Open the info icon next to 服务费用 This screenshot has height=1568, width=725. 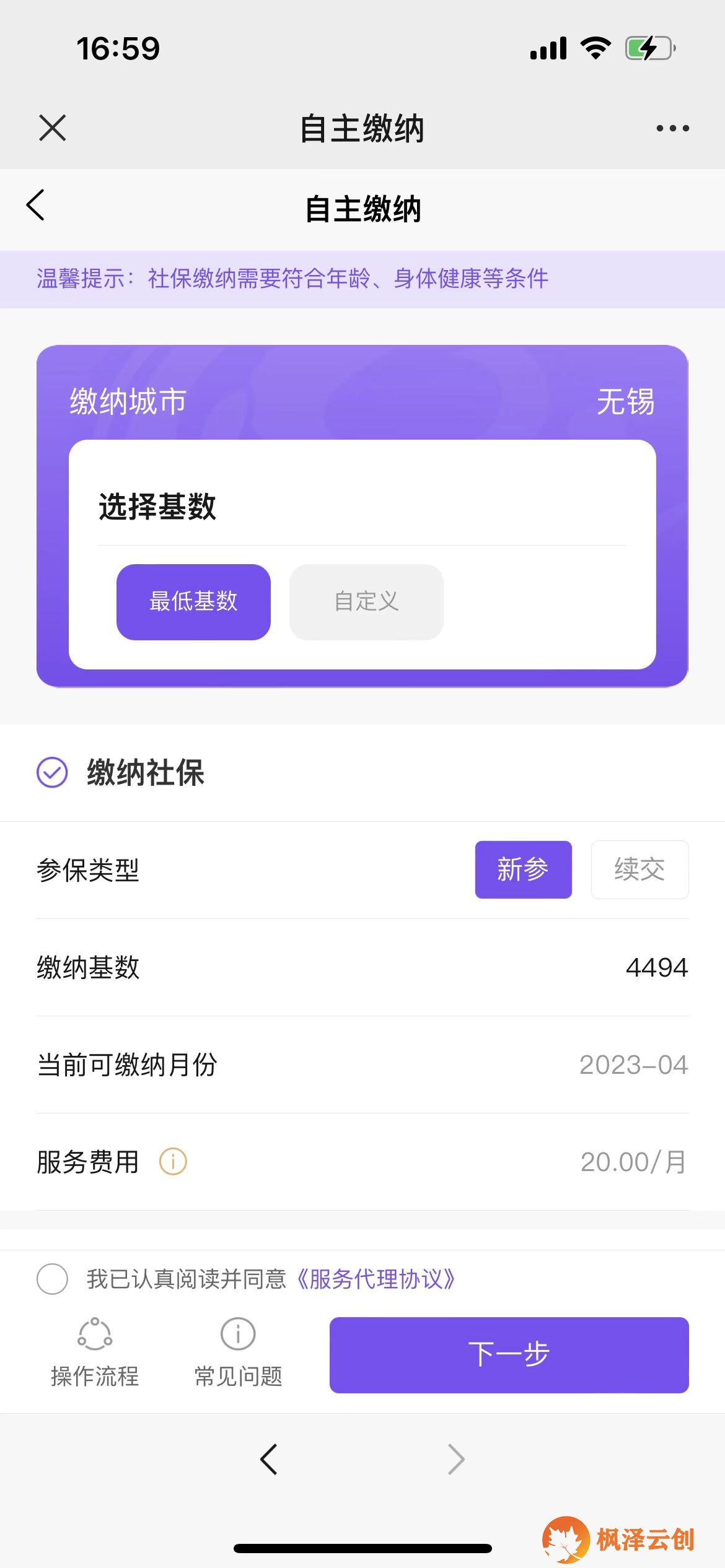pos(173,1161)
